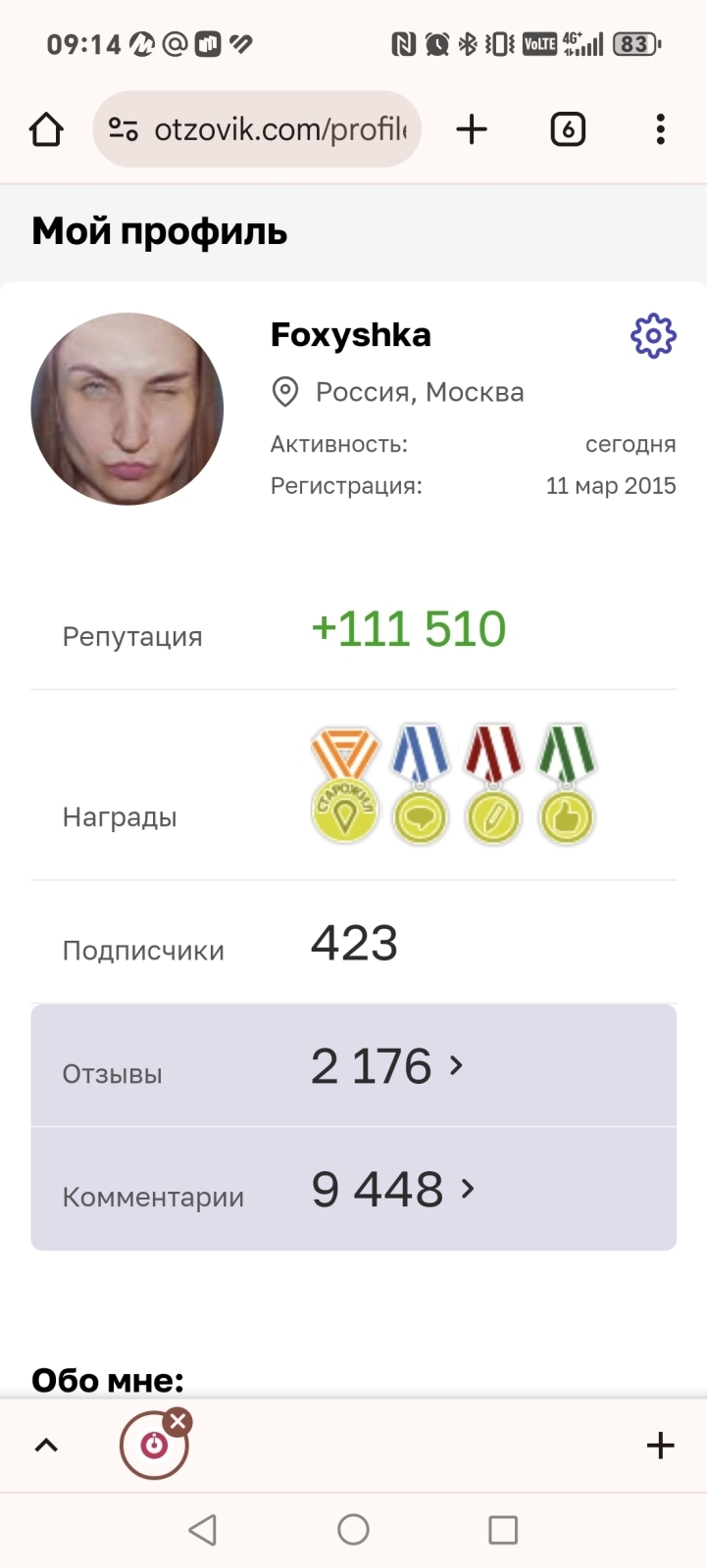The height and width of the screenshot is (1568, 707).
Task: Dismiss the pinned shortcut in the bottom bar
Action: click(177, 1422)
